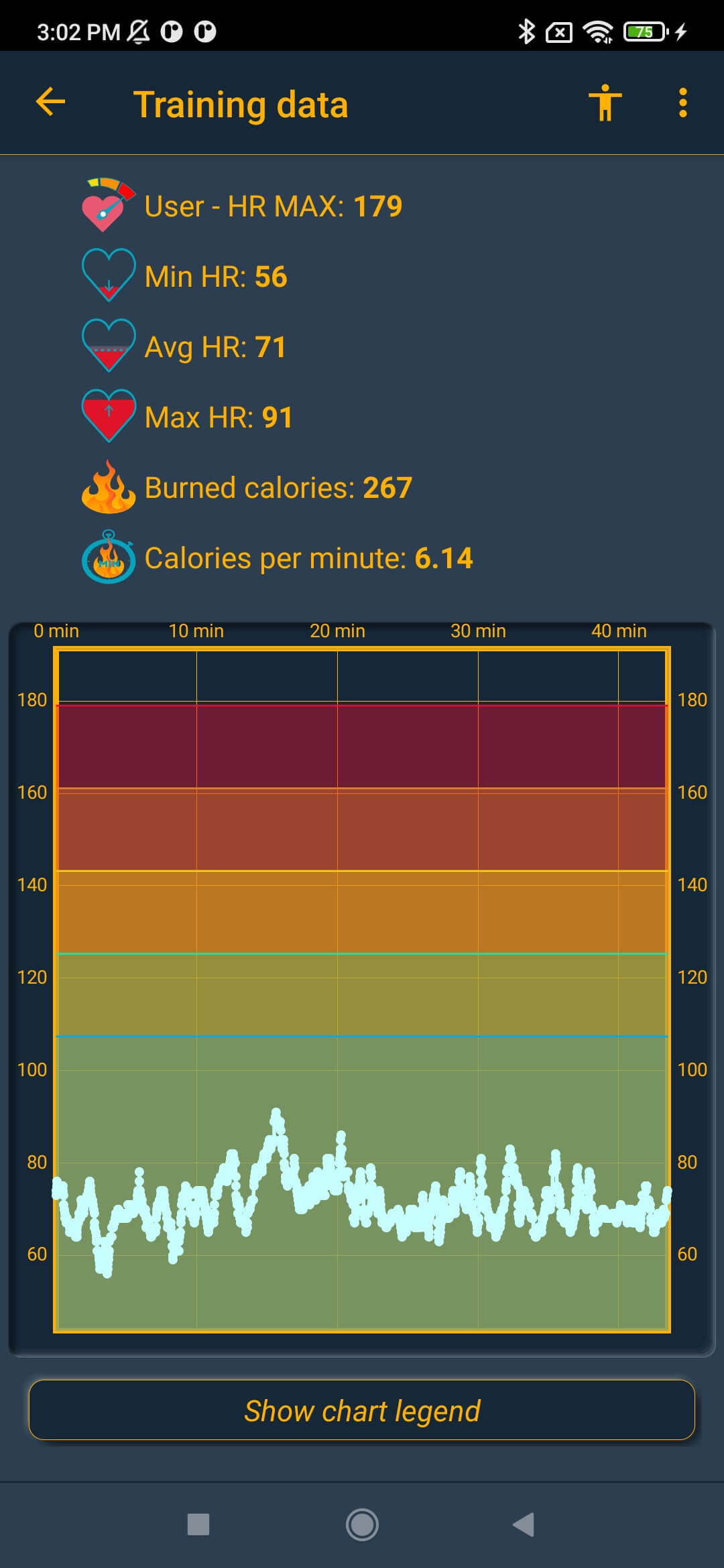724x1568 pixels.
Task: Open the three-dot overflow menu
Action: [x=682, y=103]
